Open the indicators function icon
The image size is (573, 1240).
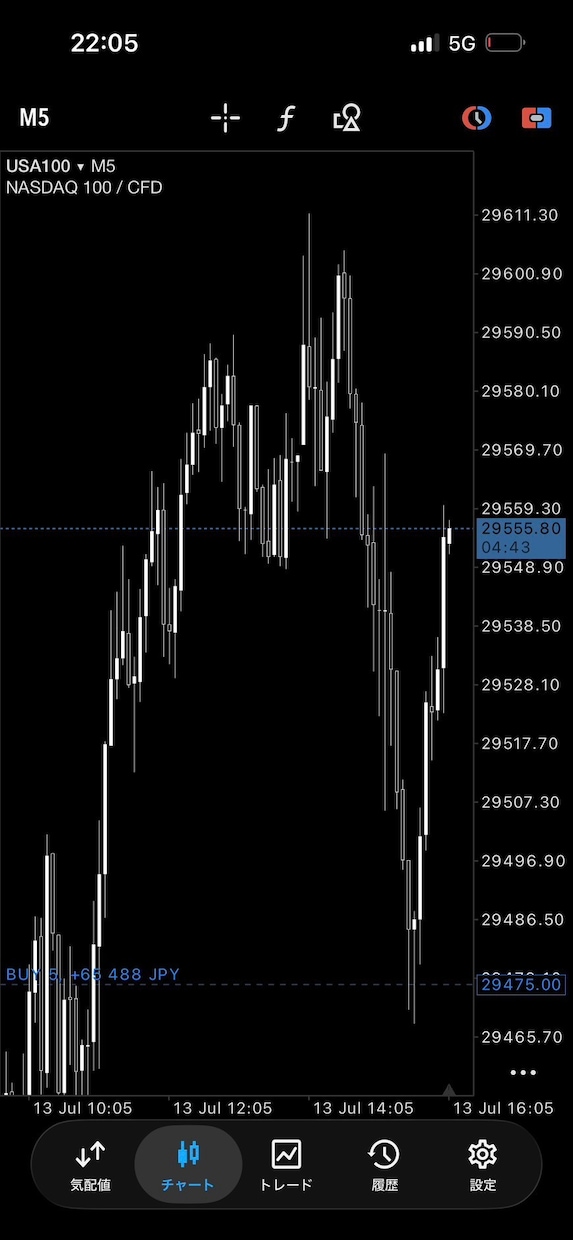[286, 118]
